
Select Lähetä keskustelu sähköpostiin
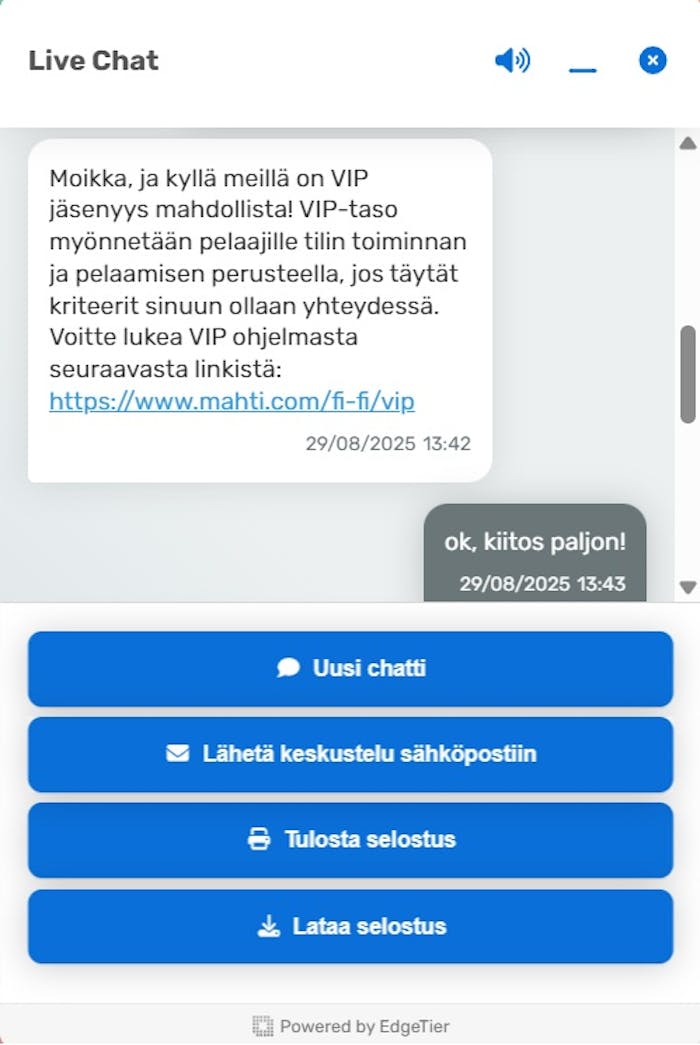350,754
